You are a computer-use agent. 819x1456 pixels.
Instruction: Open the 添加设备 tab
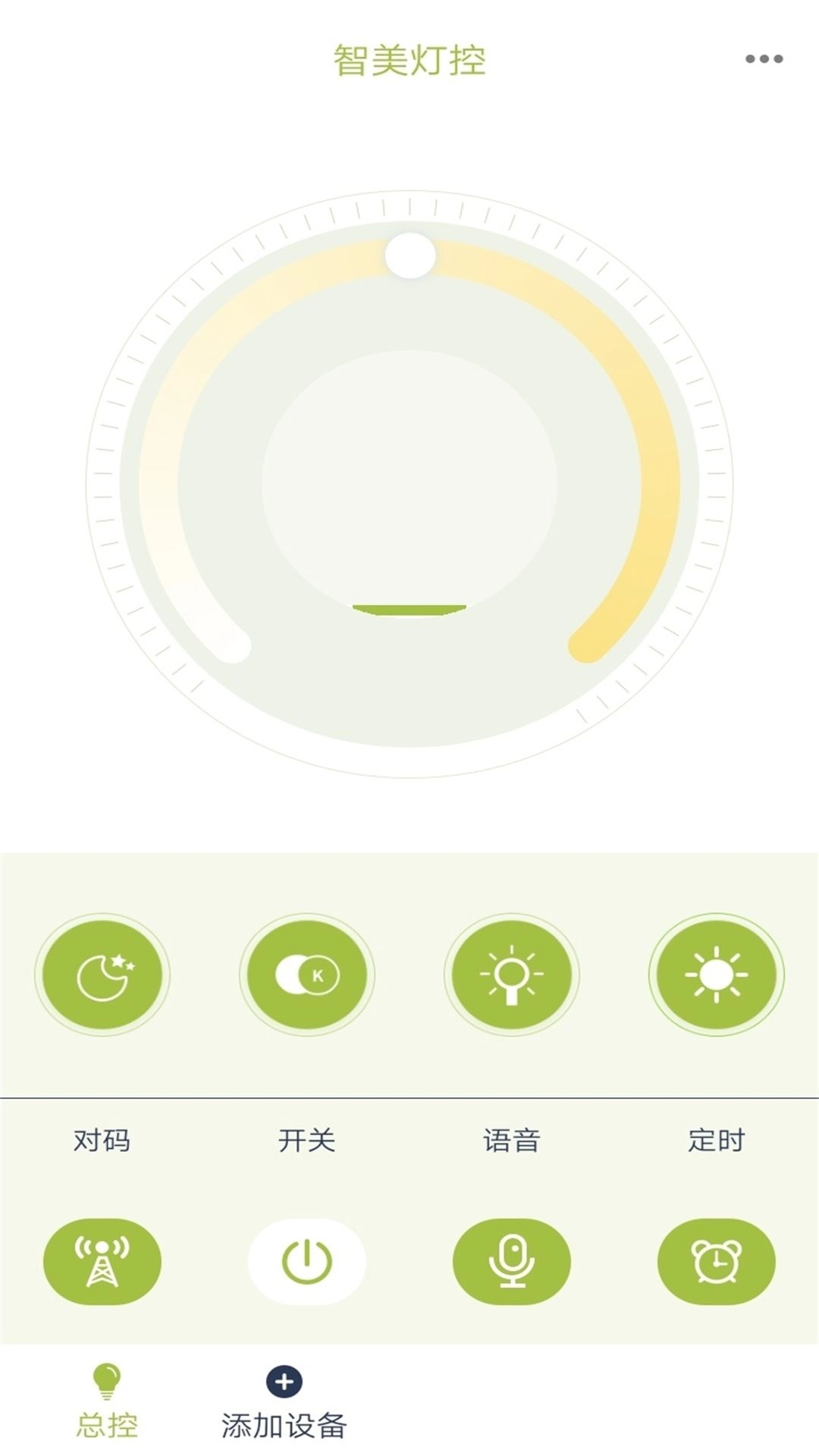[x=284, y=1404]
